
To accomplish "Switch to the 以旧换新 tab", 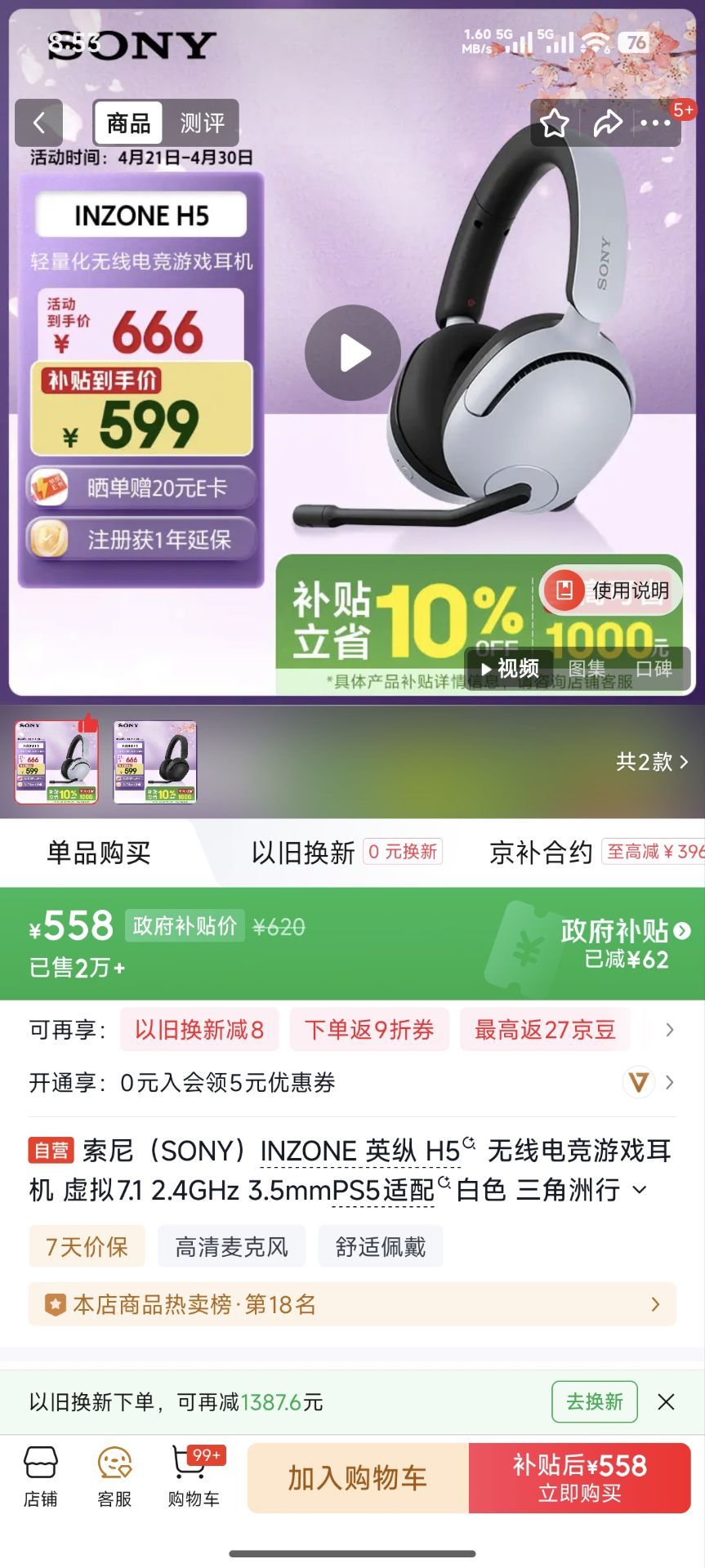I will 301,853.
